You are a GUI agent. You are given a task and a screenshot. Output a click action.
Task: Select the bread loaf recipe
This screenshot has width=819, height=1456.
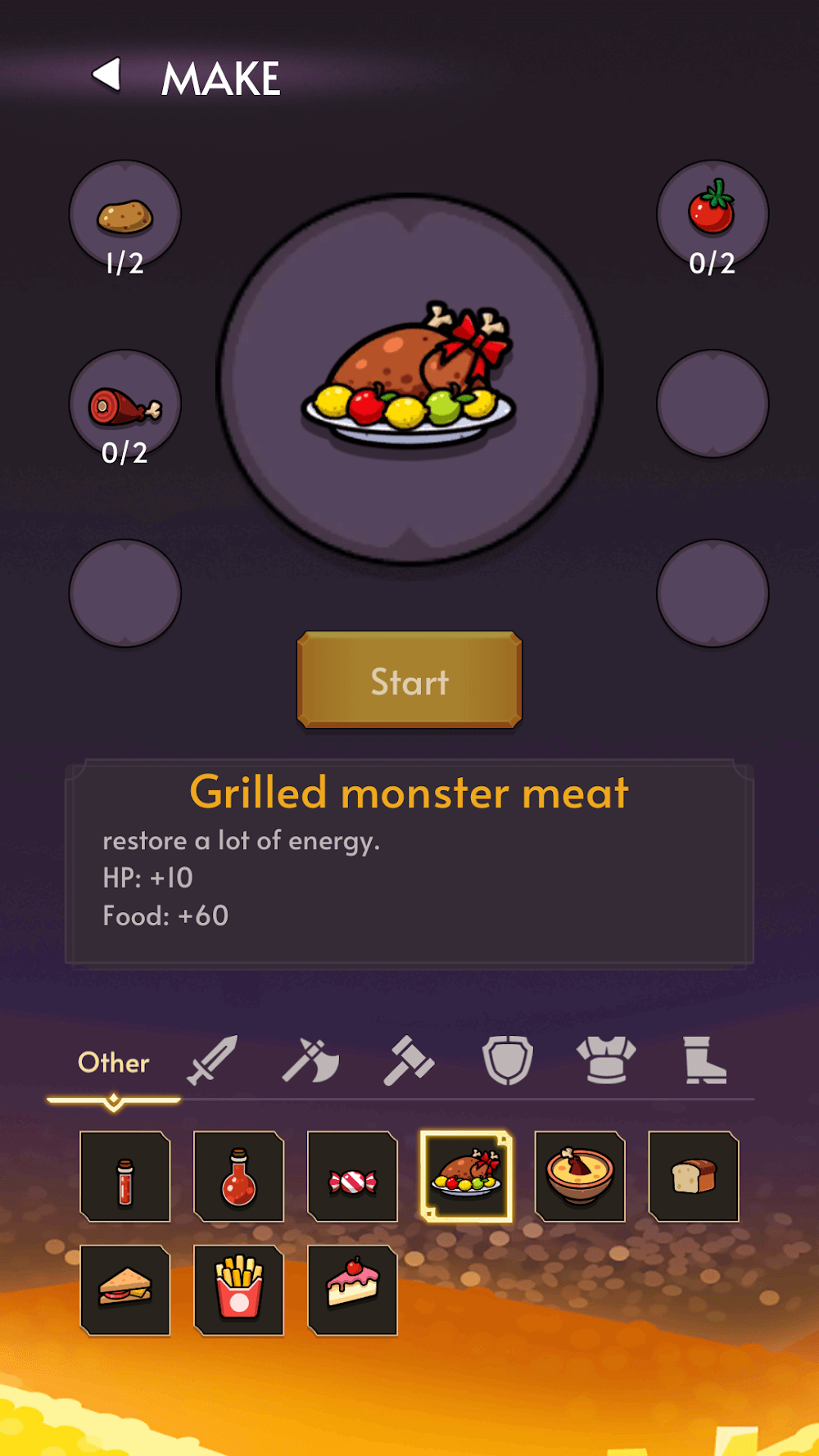coord(694,1177)
